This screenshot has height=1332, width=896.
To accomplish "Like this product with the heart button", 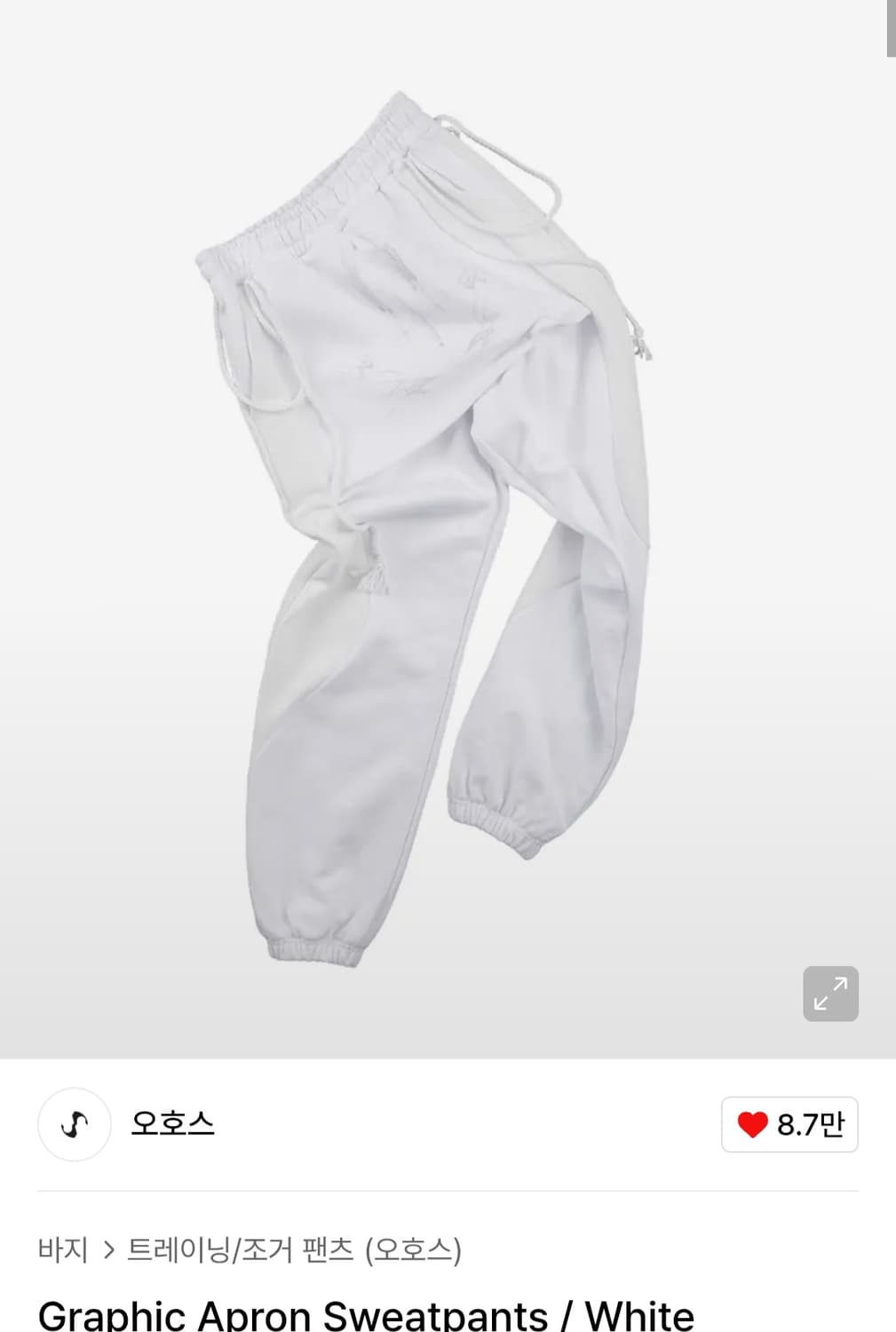I will 789,1124.
